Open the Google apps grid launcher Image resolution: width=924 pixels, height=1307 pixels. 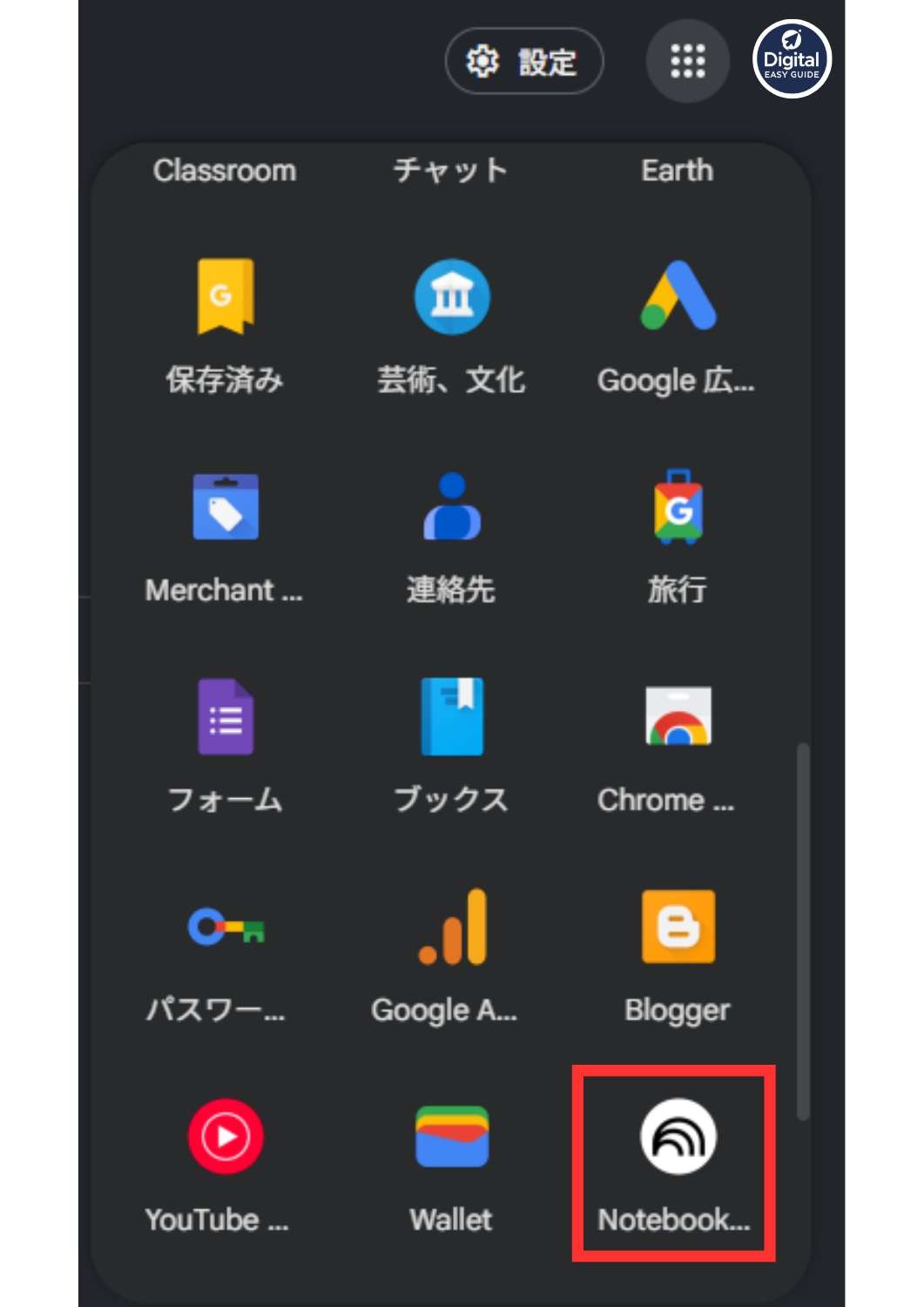pos(687,61)
